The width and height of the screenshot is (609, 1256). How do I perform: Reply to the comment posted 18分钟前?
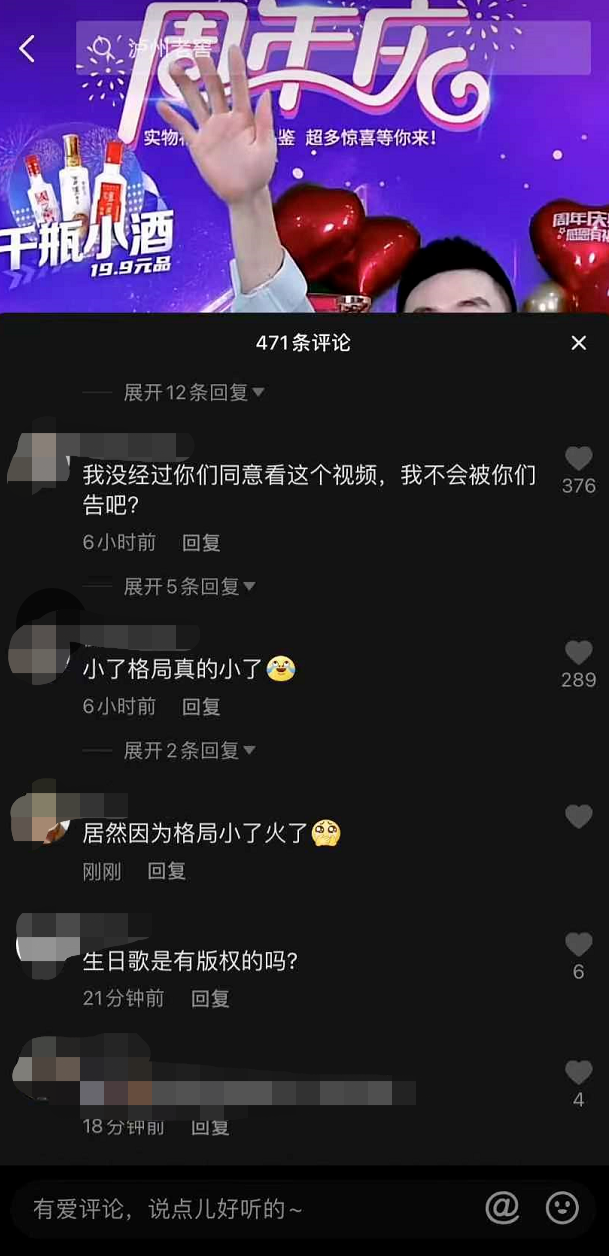tap(210, 1127)
